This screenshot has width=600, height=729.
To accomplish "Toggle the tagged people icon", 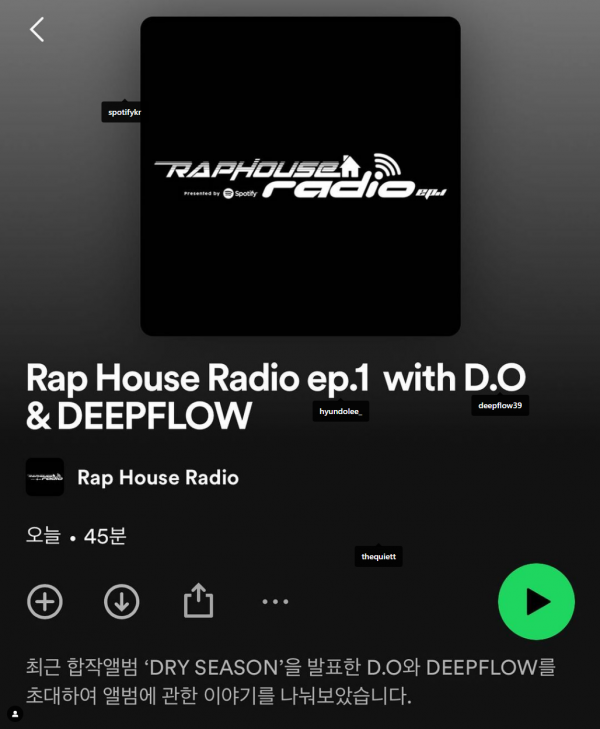I will coord(14,714).
